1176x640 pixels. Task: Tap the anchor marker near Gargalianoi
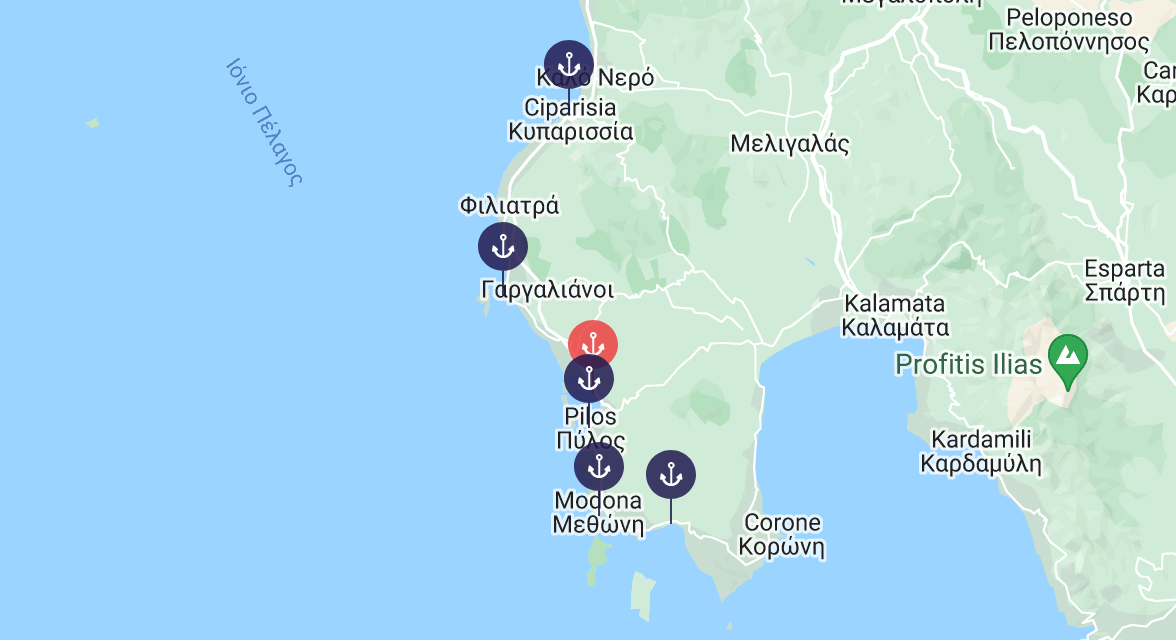click(503, 246)
